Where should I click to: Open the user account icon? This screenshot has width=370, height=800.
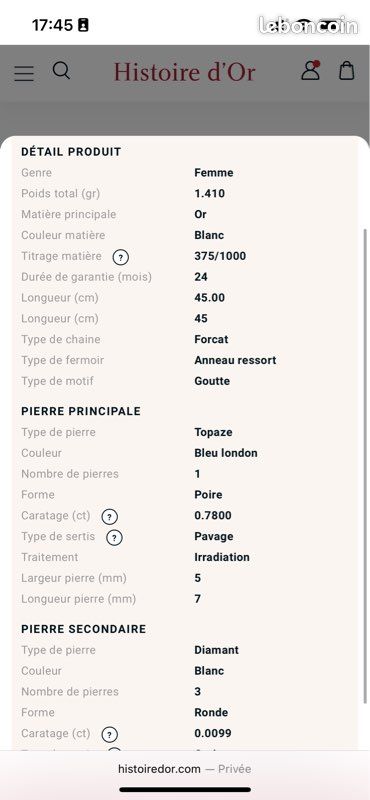point(310,70)
